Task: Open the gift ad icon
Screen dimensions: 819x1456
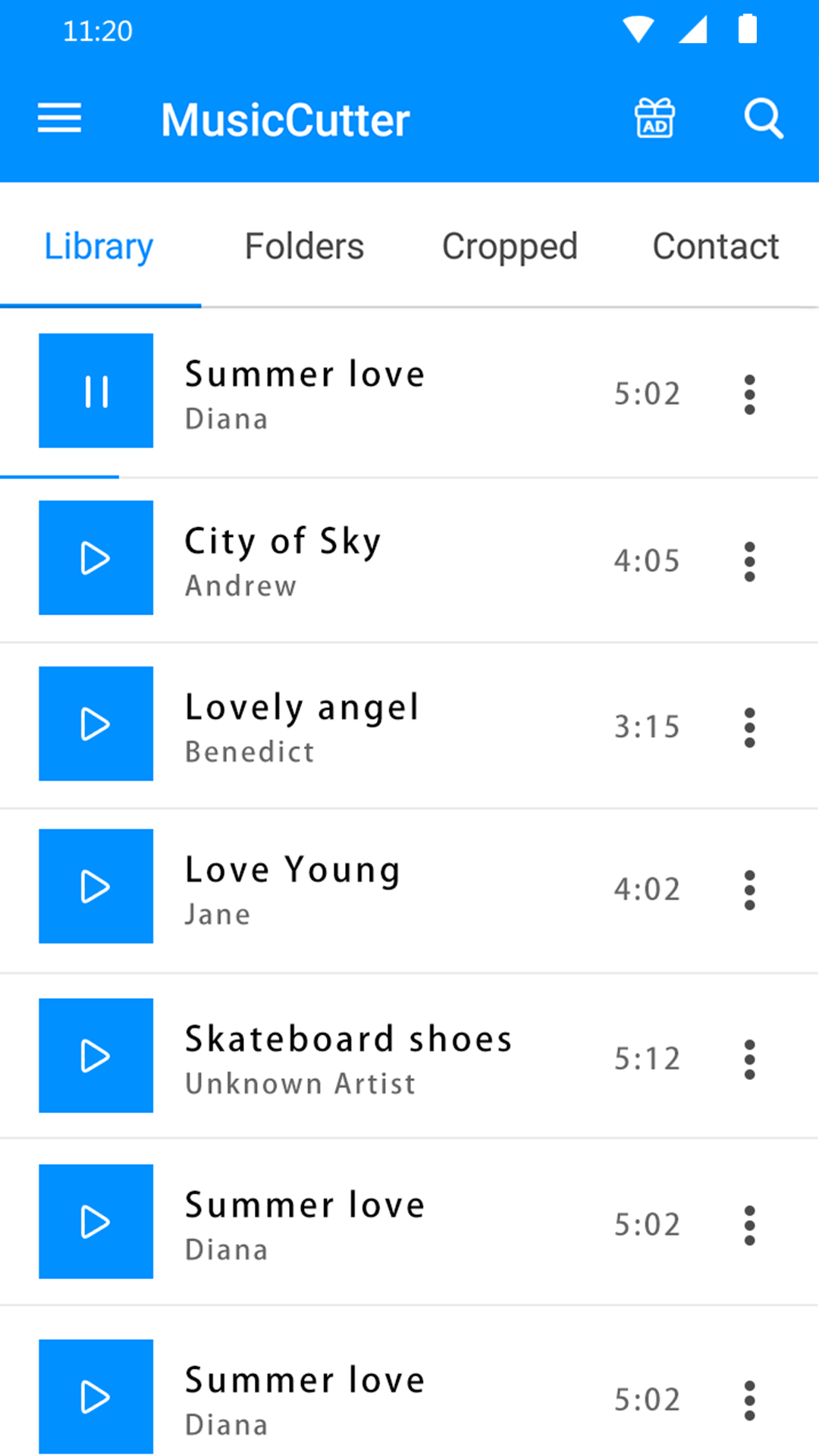Action: (x=654, y=118)
